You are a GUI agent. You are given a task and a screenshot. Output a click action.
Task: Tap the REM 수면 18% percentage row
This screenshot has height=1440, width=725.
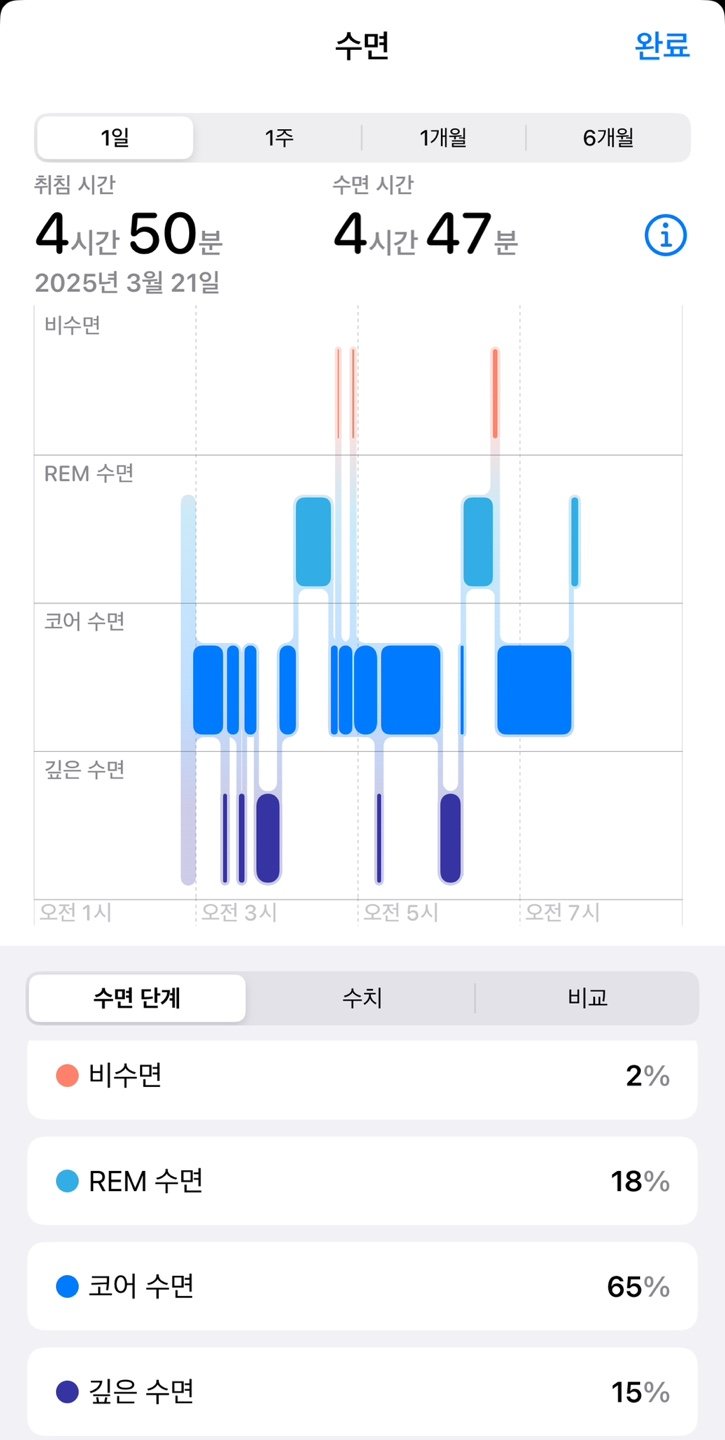click(362, 1181)
